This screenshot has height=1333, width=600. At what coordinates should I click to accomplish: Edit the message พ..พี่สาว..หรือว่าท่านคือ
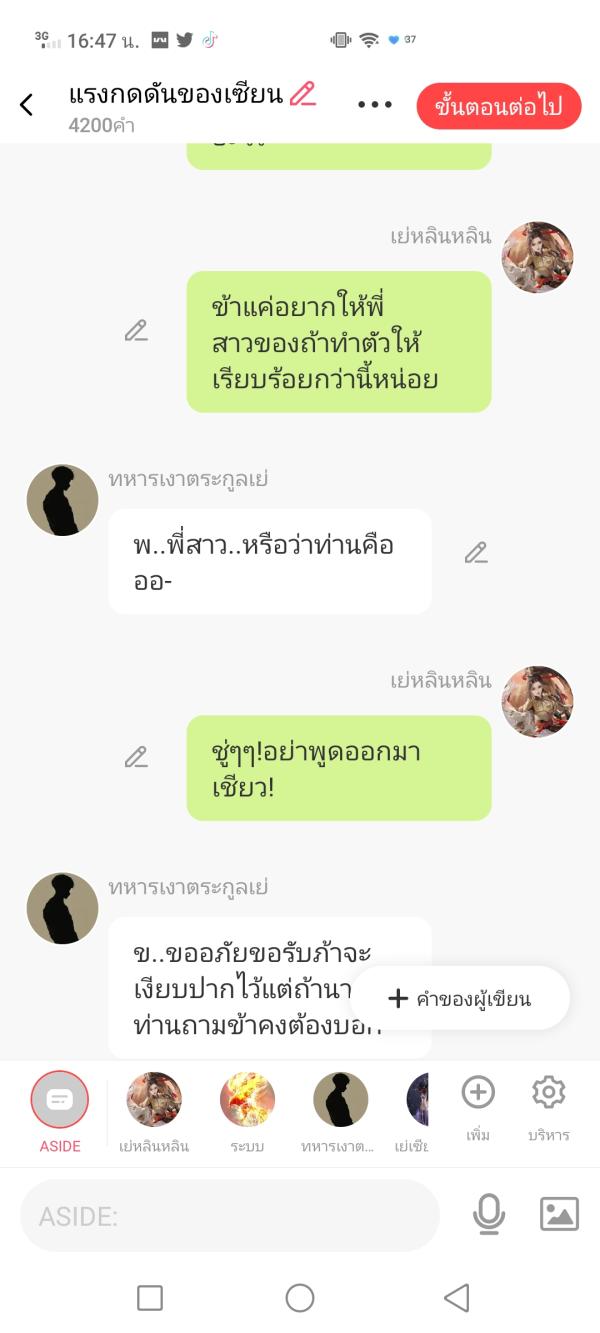coord(476,553)
